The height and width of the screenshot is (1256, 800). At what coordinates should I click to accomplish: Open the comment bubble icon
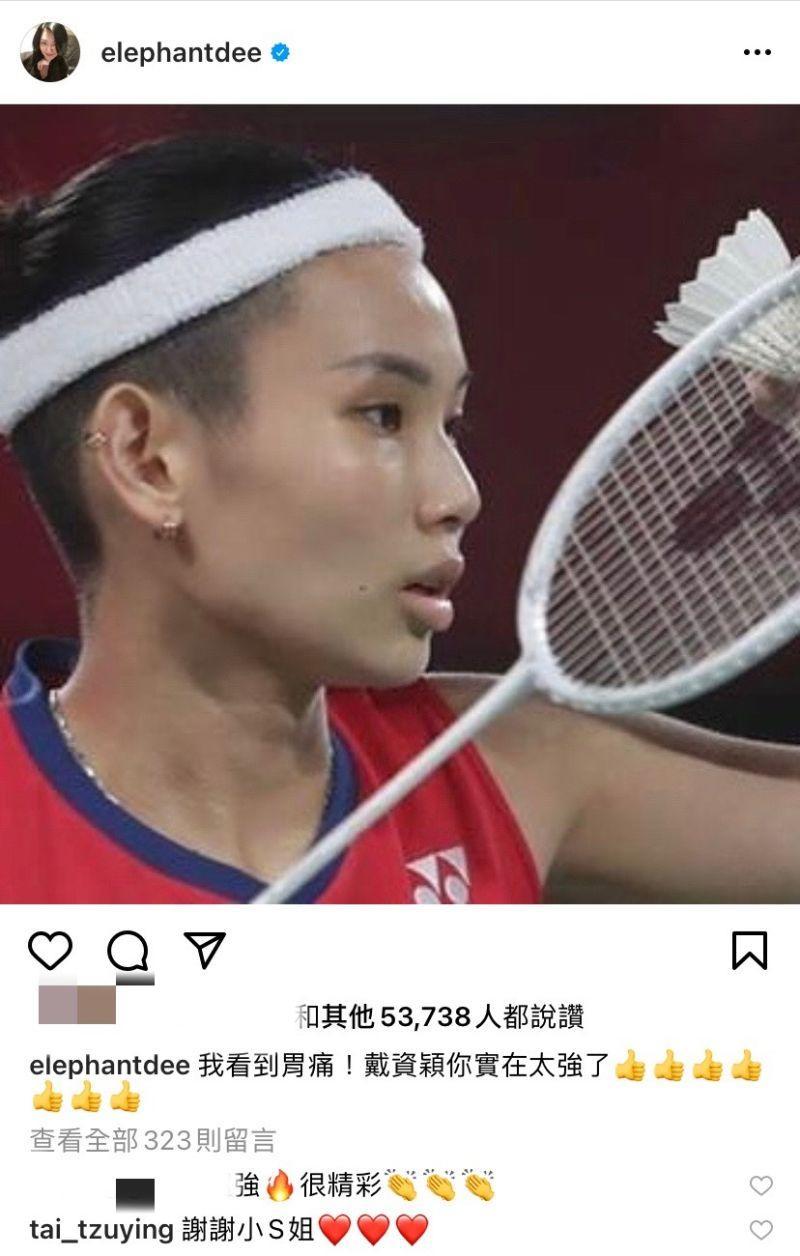128,950
